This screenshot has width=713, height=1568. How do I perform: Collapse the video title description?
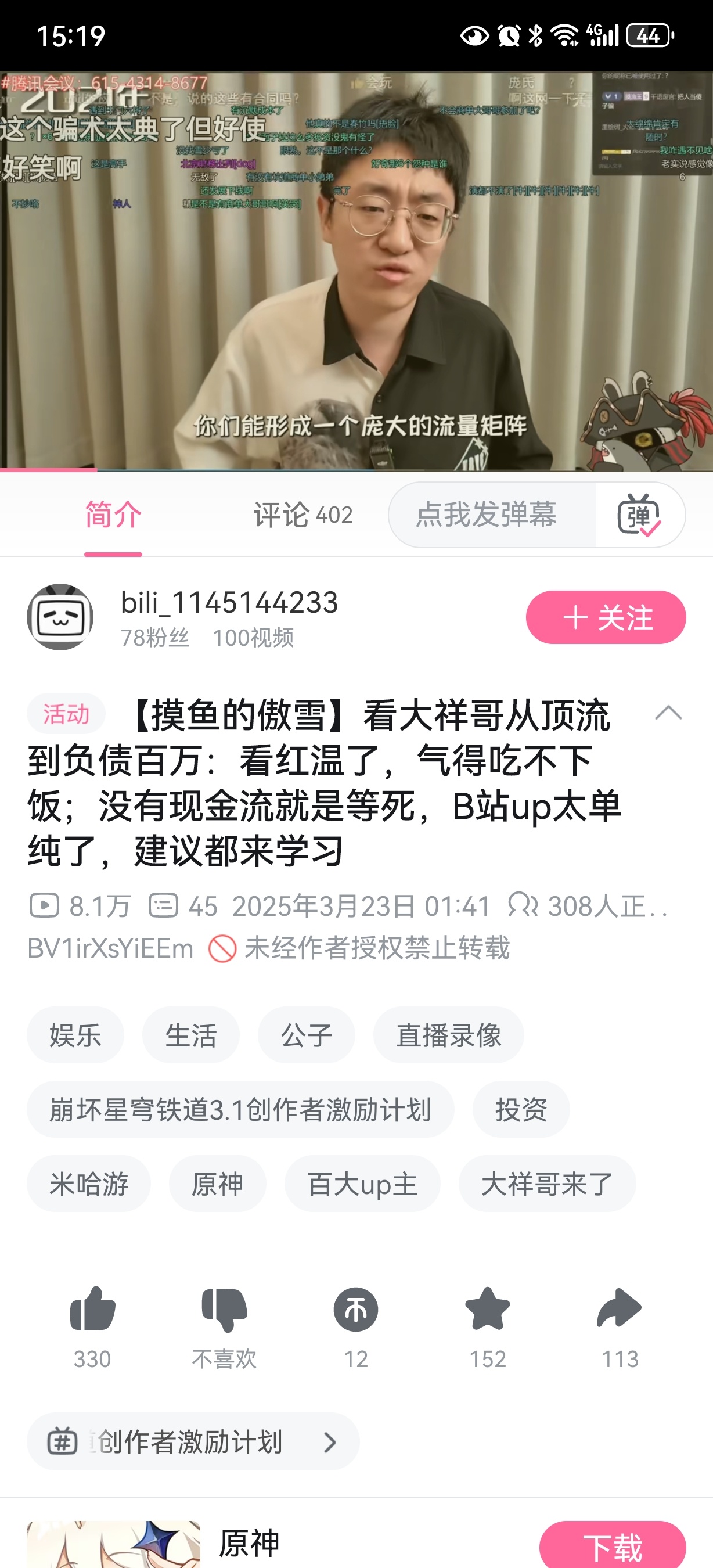point(668,713)
